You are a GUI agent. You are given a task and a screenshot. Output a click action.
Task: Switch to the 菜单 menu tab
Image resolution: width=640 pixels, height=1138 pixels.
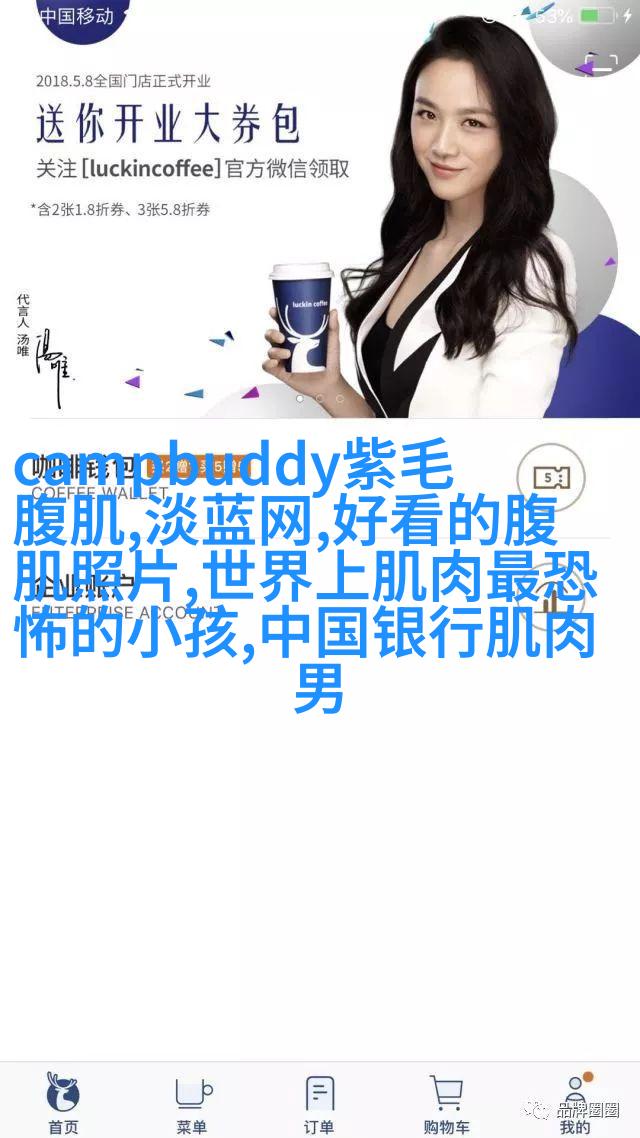point(191,1103)
